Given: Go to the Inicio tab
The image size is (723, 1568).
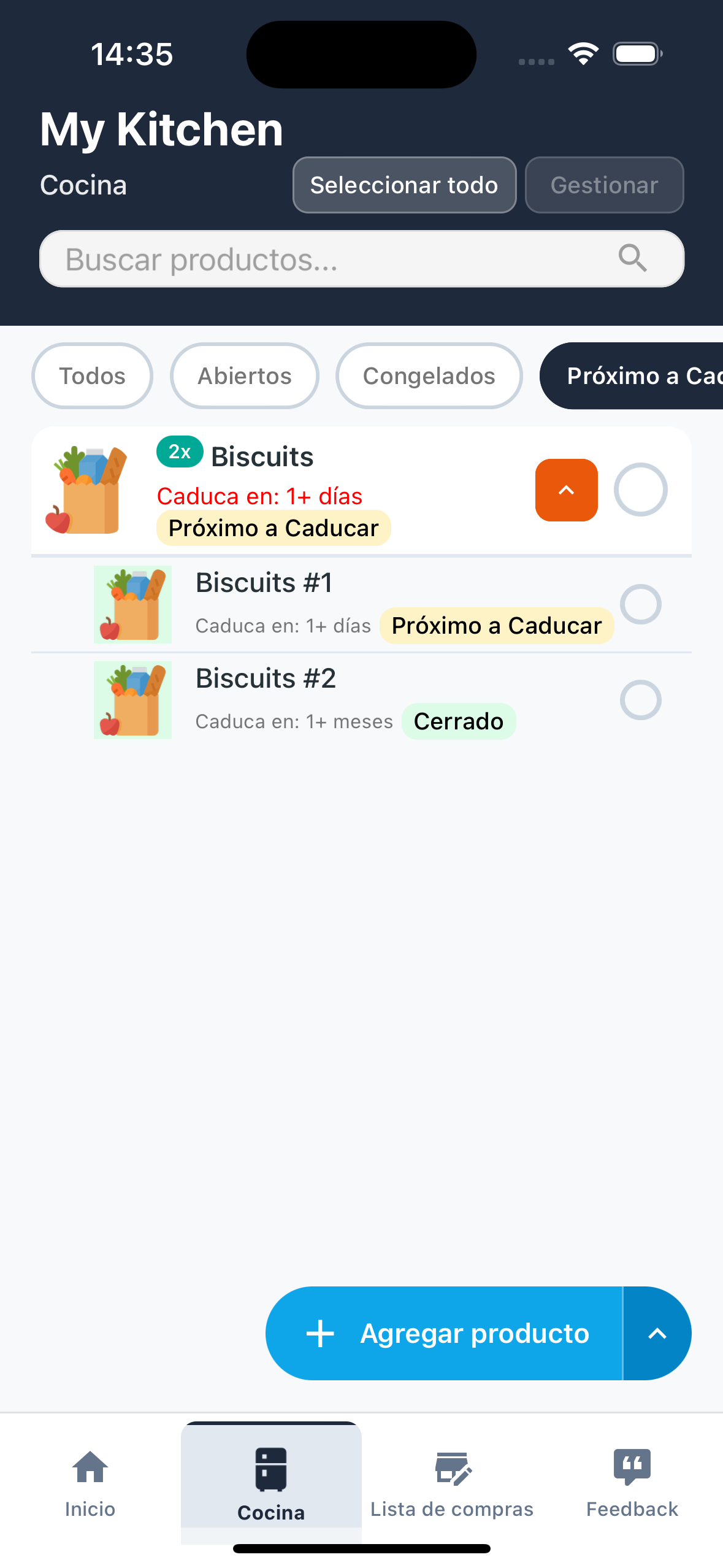Looking at the screenshot, I should tap(90, 1483).
